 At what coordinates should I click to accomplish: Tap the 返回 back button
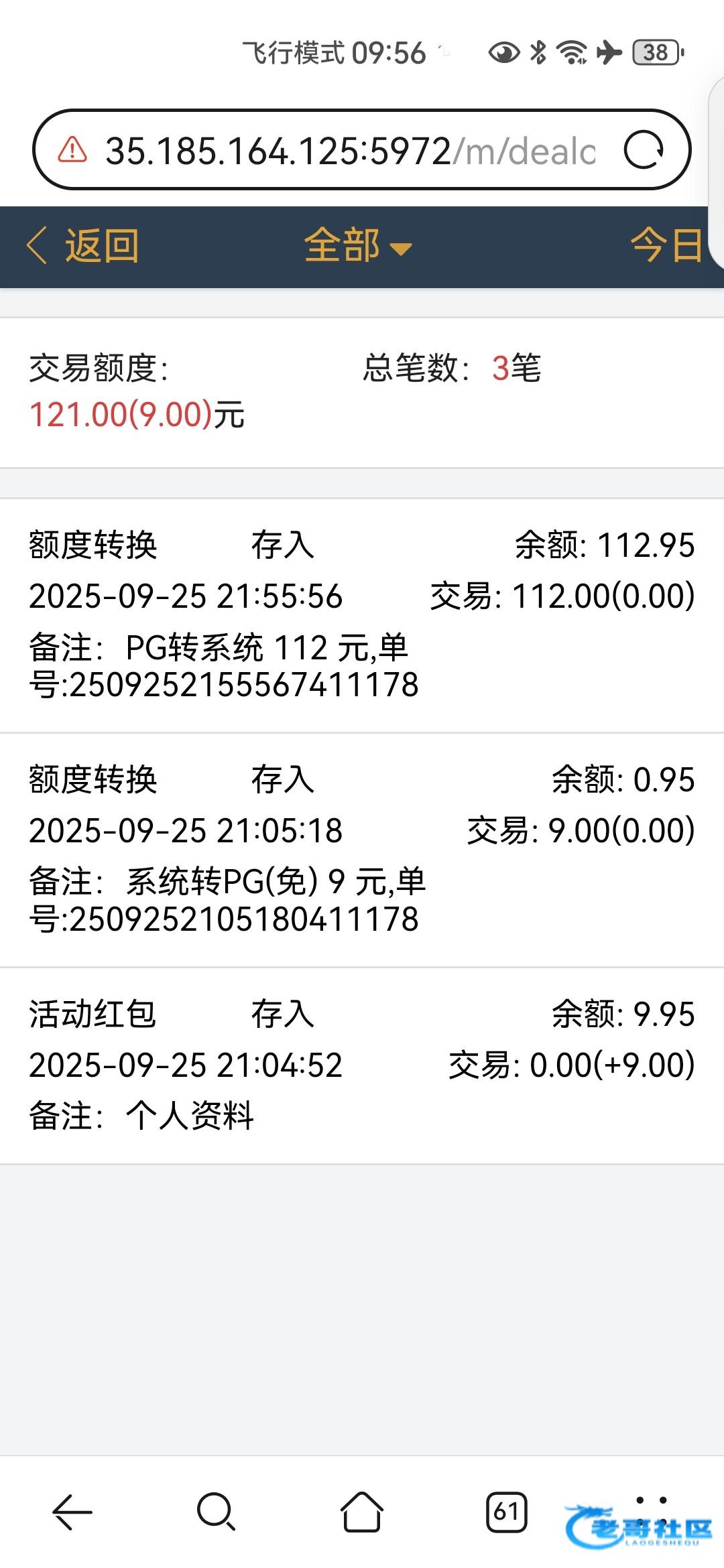tap(84, 246)
